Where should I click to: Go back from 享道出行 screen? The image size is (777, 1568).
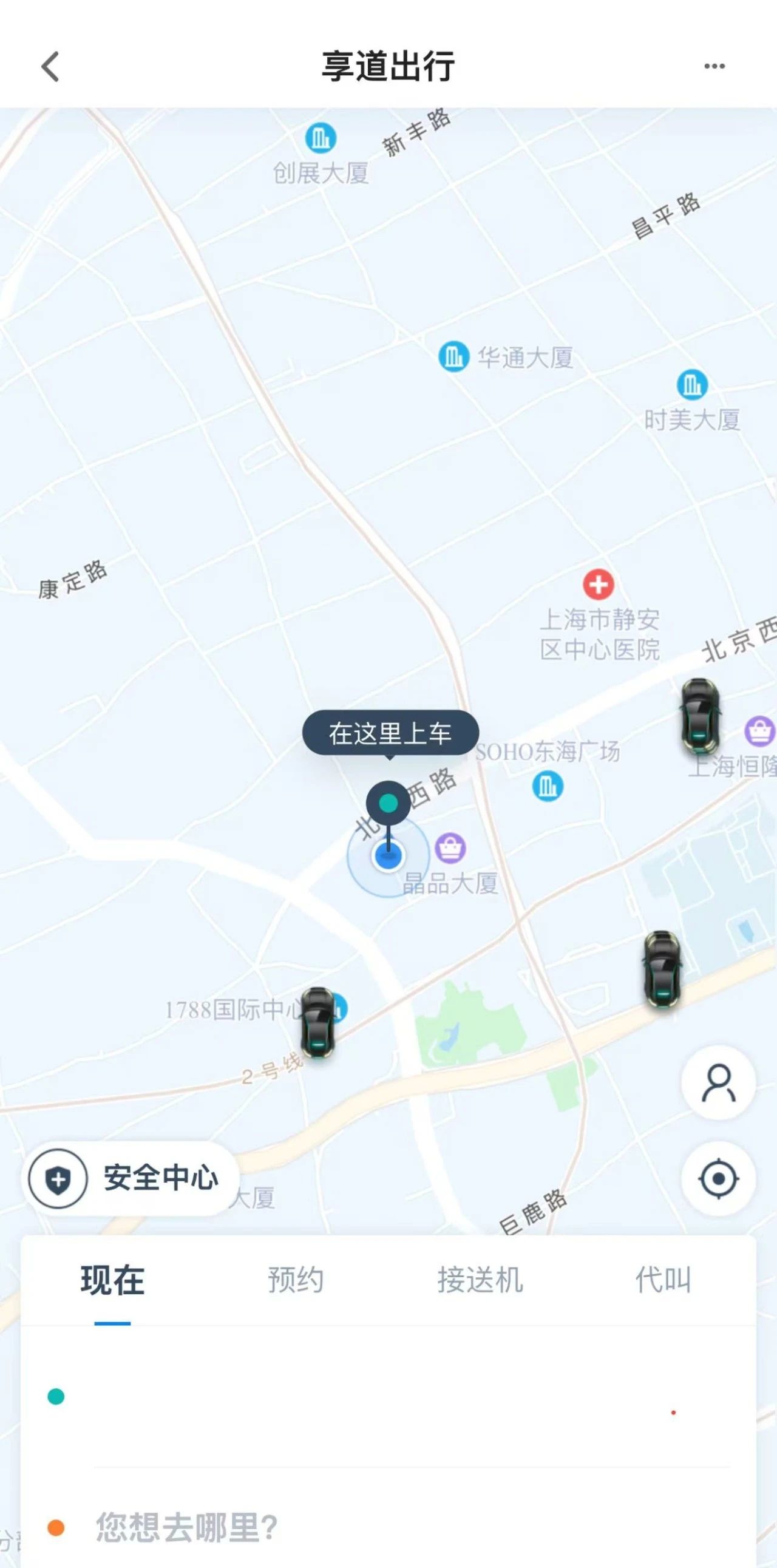pyautogui.click(x=50, y=66)
